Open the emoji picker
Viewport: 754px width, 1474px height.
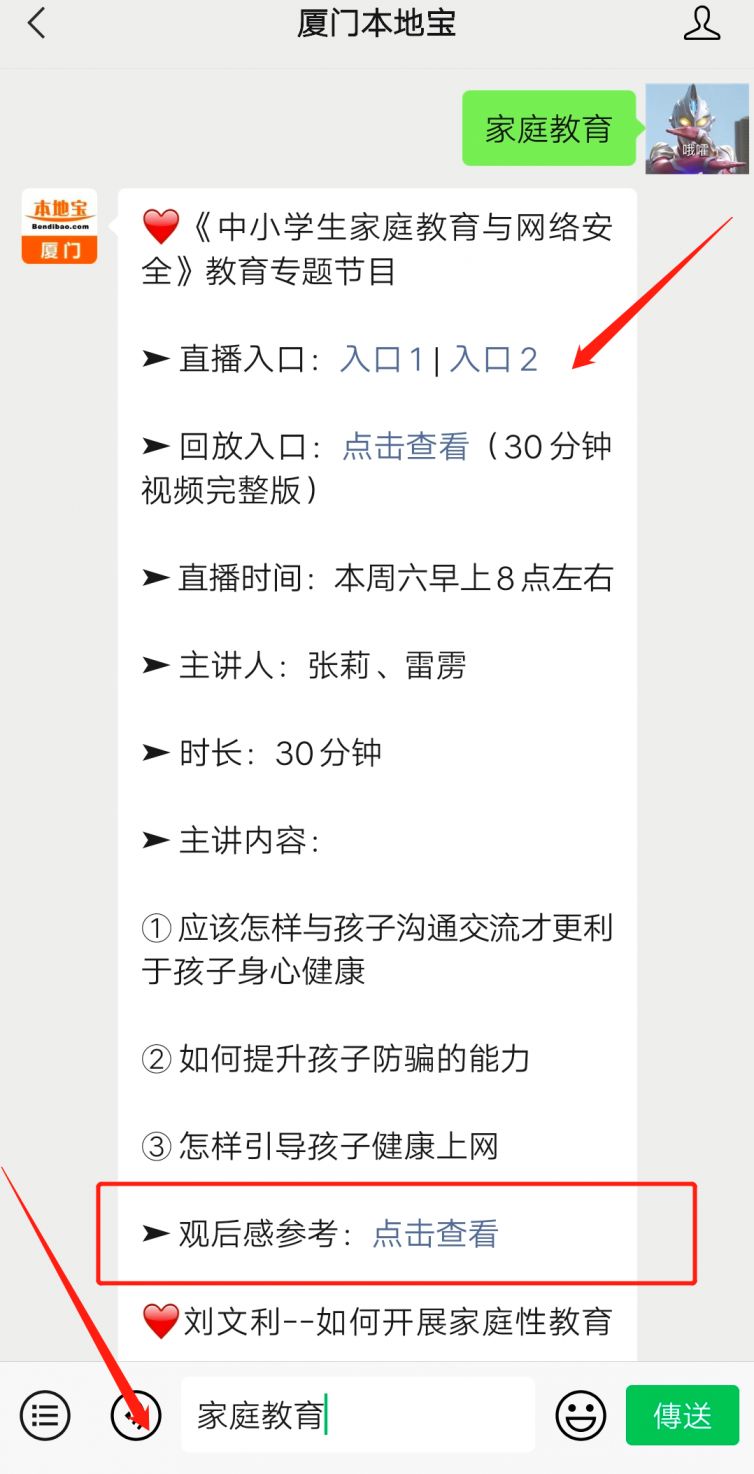[x=580, y=1415]
